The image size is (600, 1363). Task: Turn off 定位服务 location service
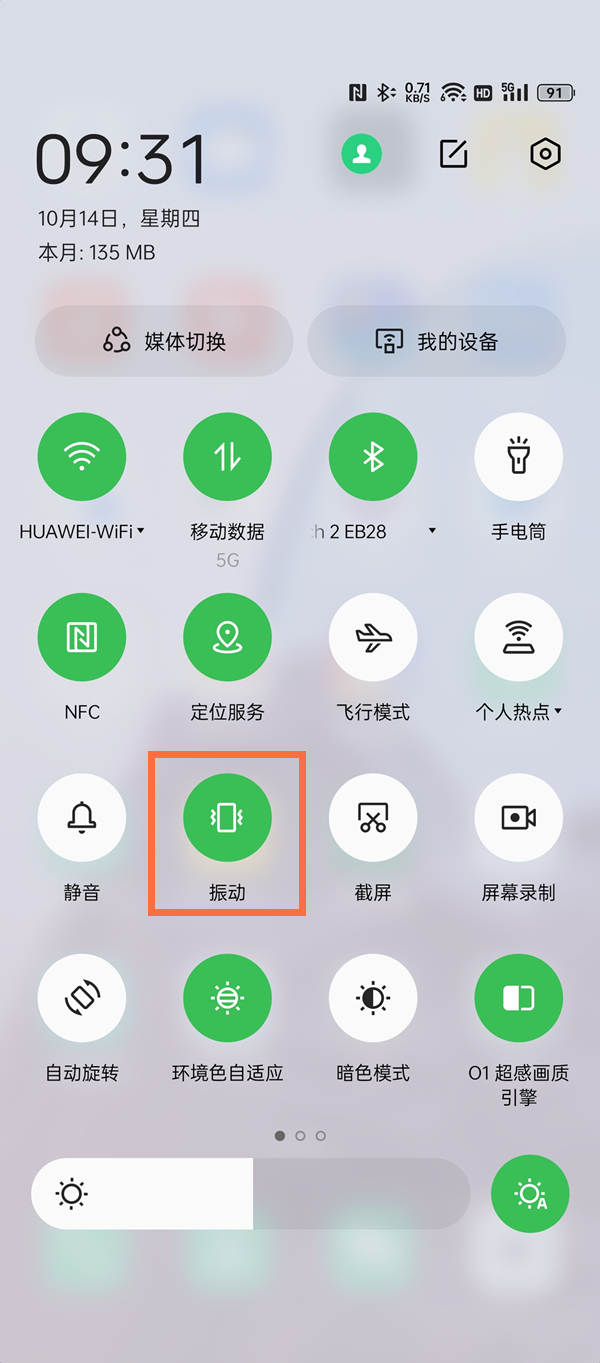227,638
